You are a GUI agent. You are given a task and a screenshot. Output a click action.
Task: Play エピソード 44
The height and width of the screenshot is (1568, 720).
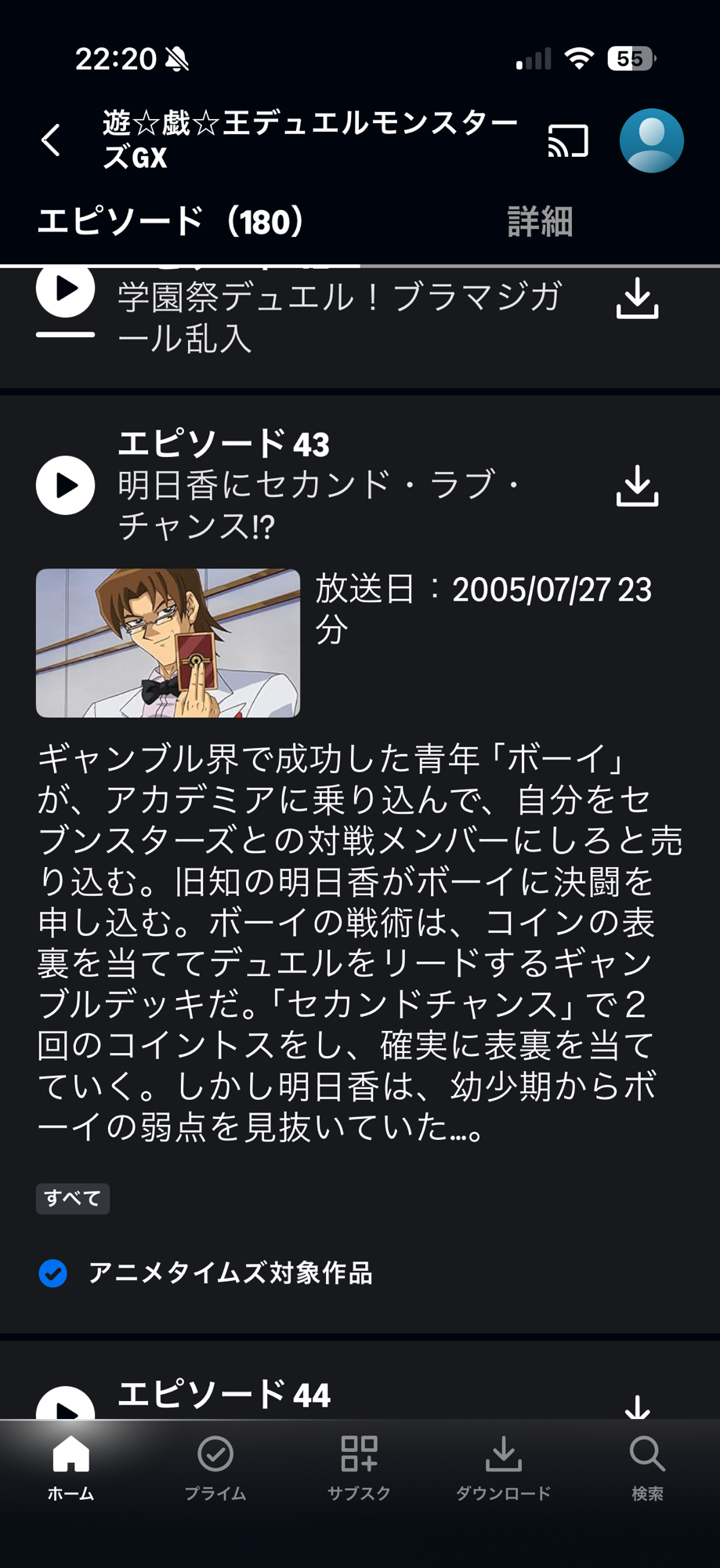[x=66, y=1406]
